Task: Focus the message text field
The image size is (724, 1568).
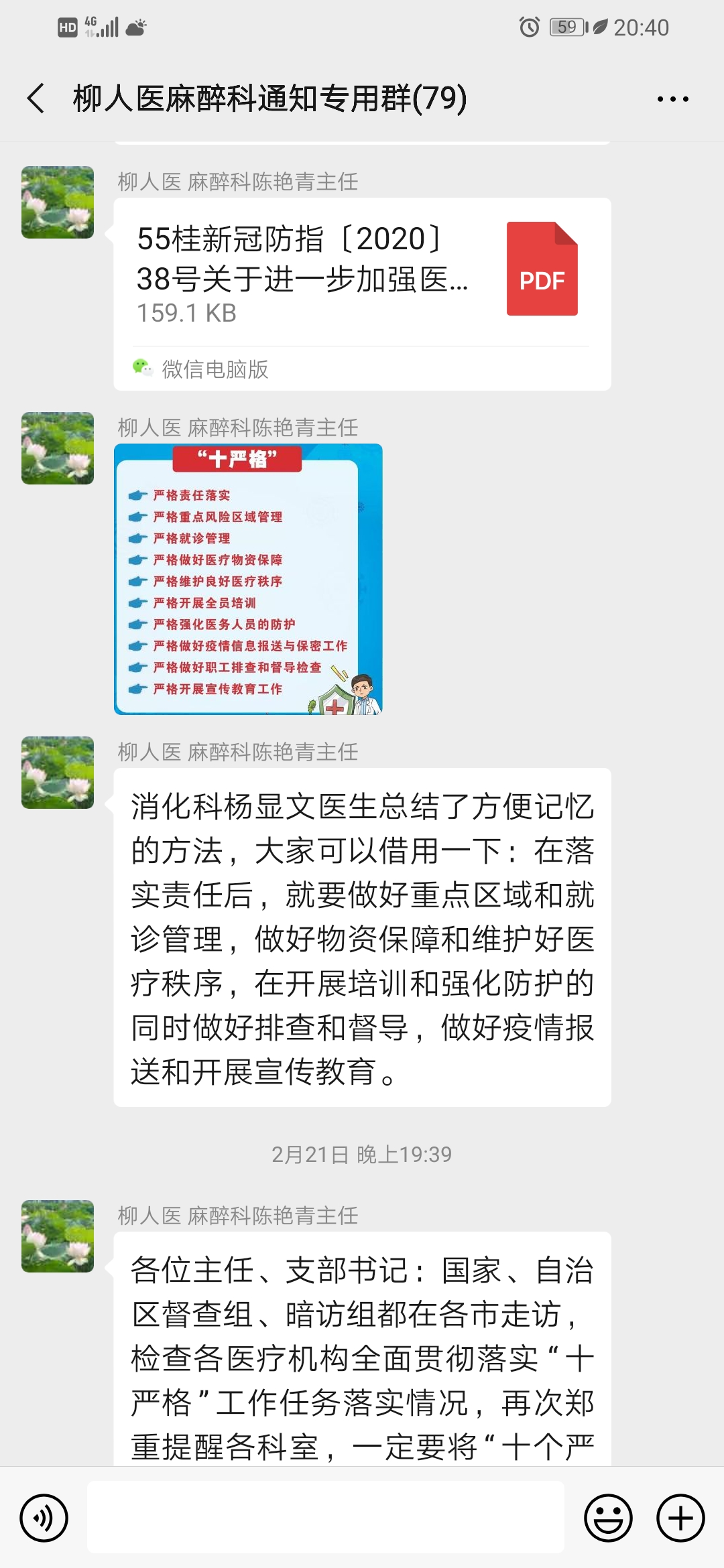Action: tap(325, 1518)
